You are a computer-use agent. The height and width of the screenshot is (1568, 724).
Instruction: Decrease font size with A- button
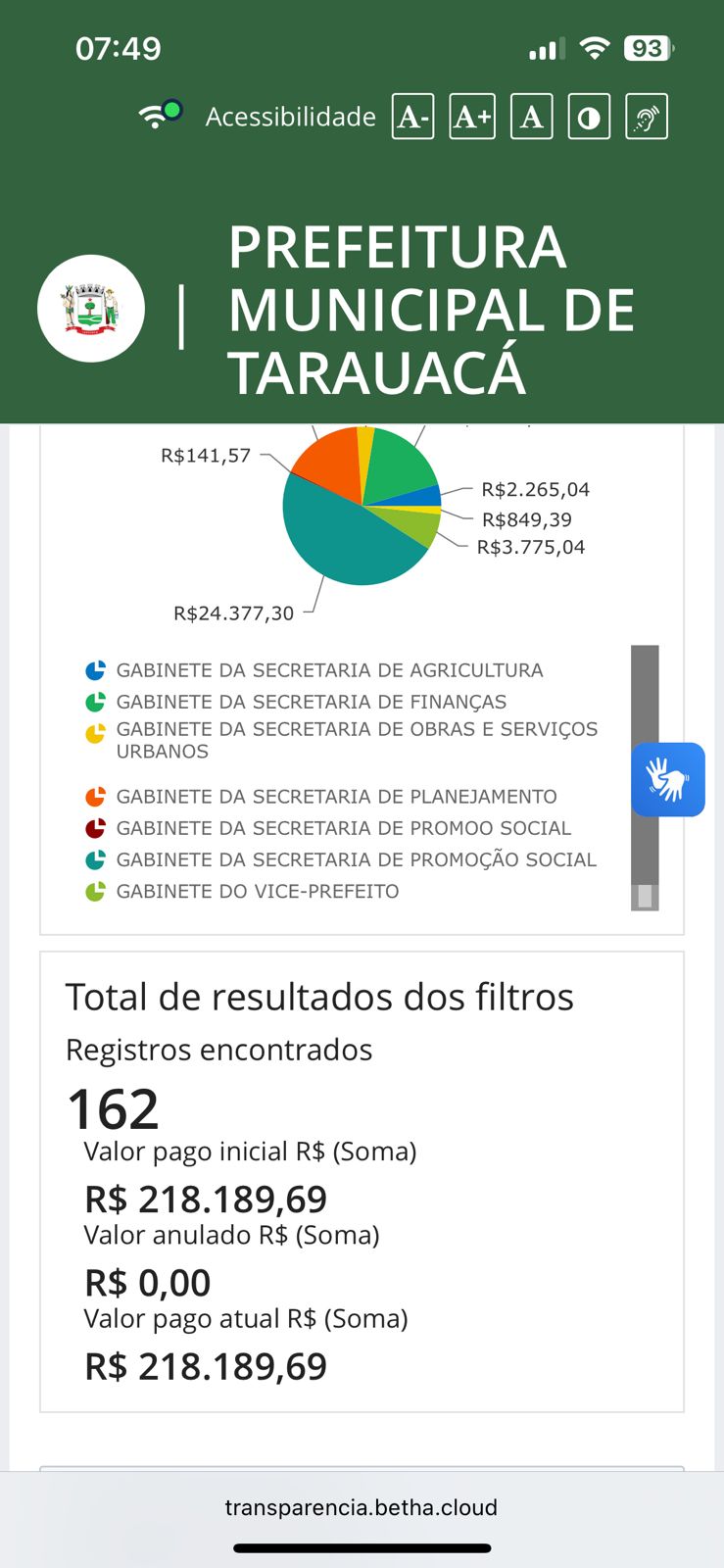[412, 117]
